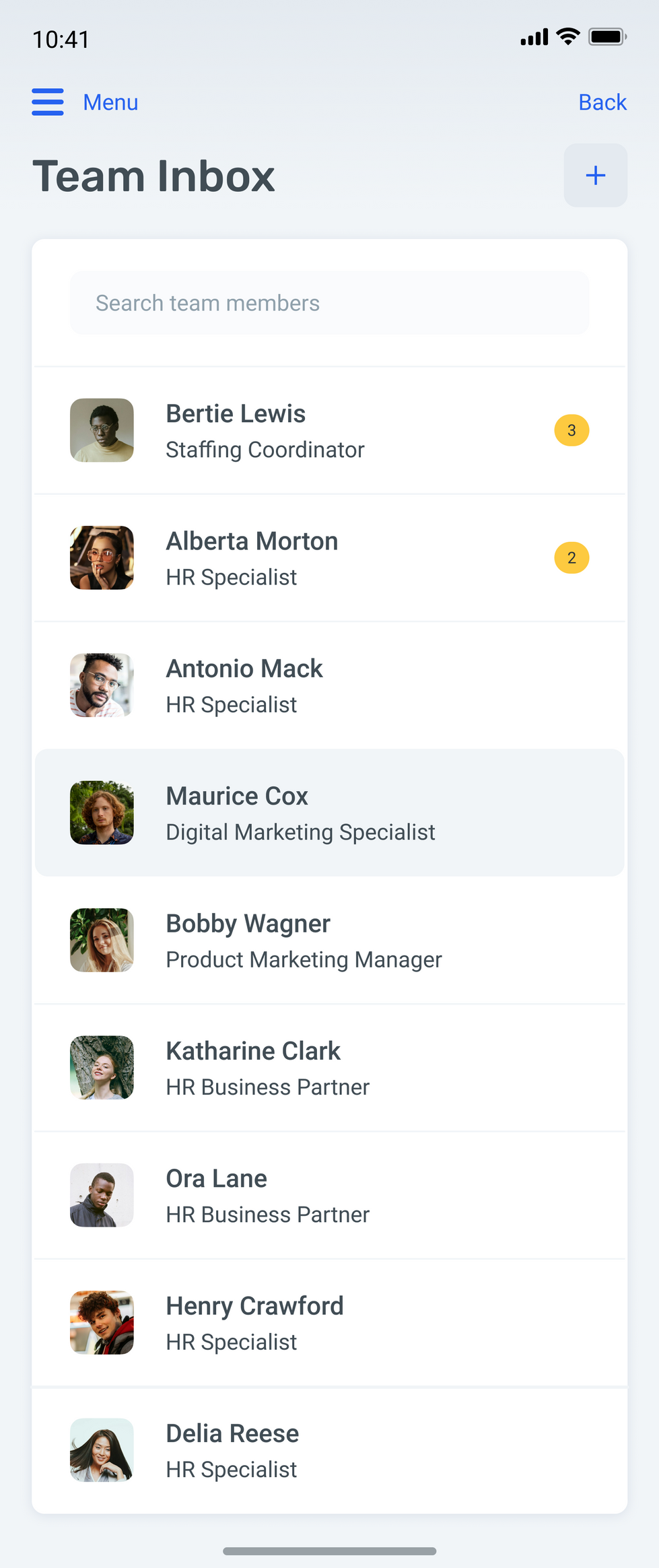Tap the Back link

pos(601,102)
